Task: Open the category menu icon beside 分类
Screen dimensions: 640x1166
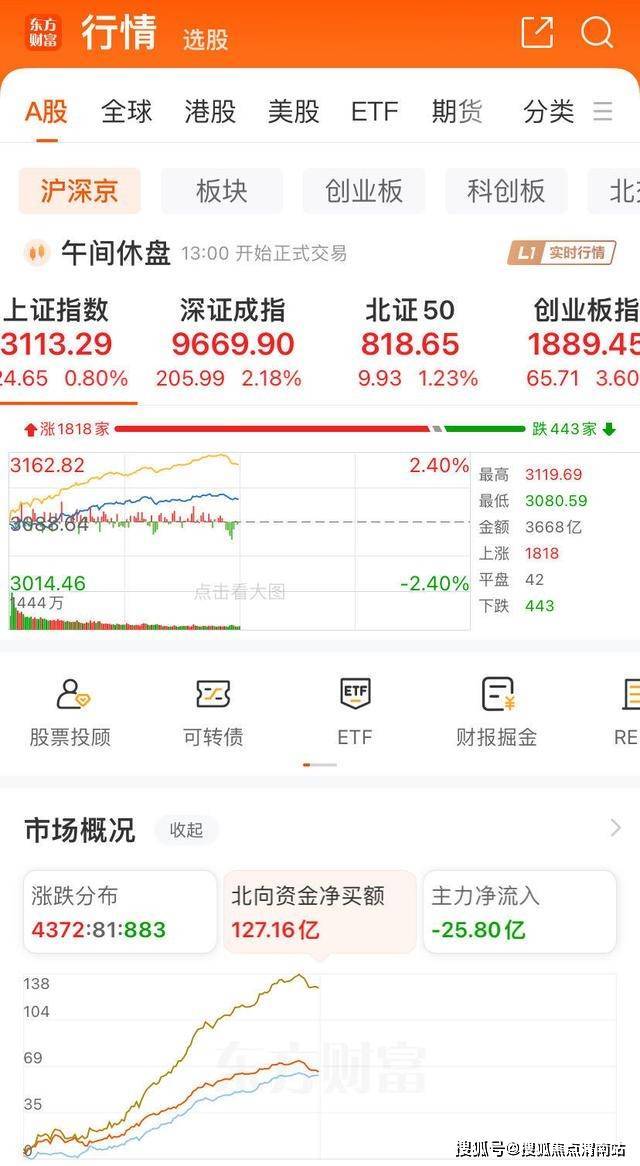Action: 602,111
